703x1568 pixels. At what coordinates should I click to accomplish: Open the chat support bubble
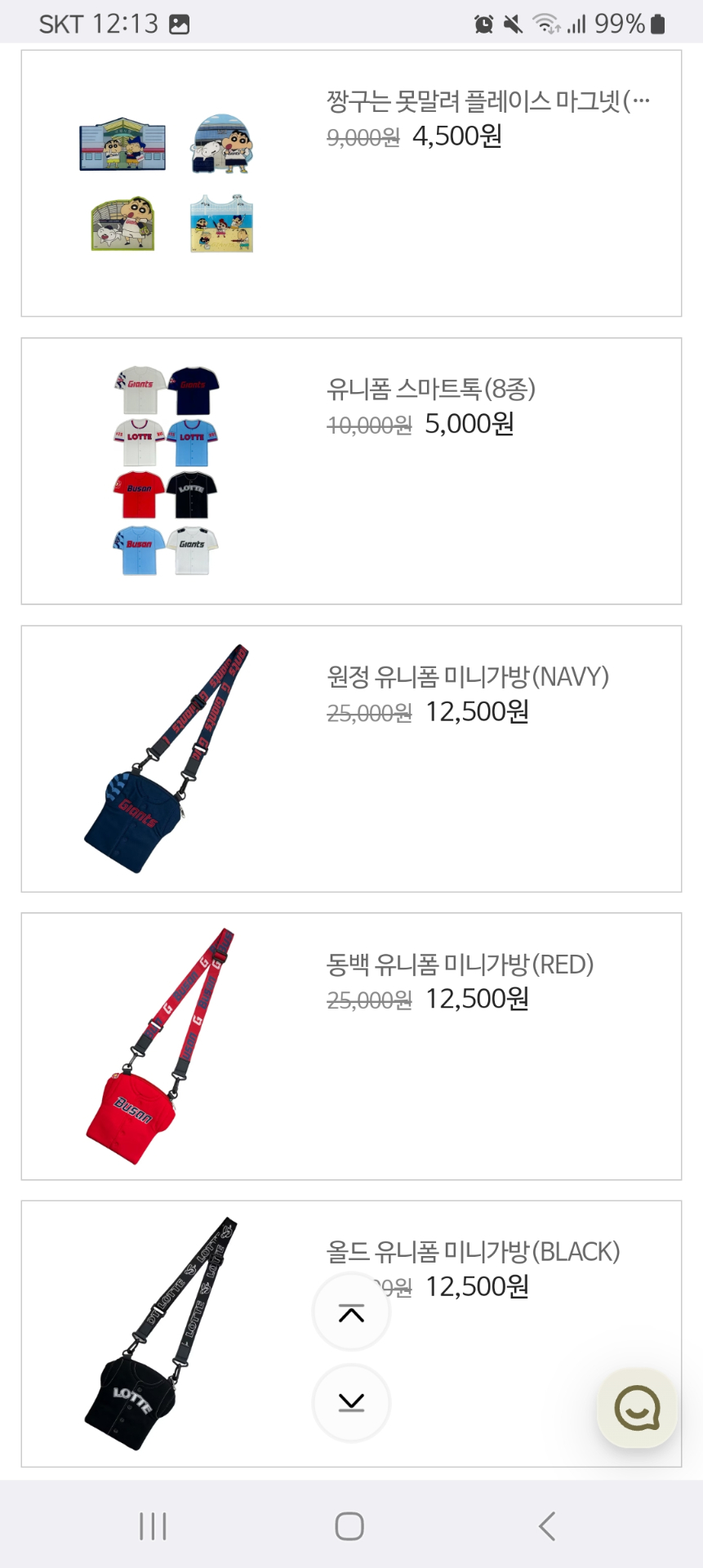click(x=637, y=1407)
